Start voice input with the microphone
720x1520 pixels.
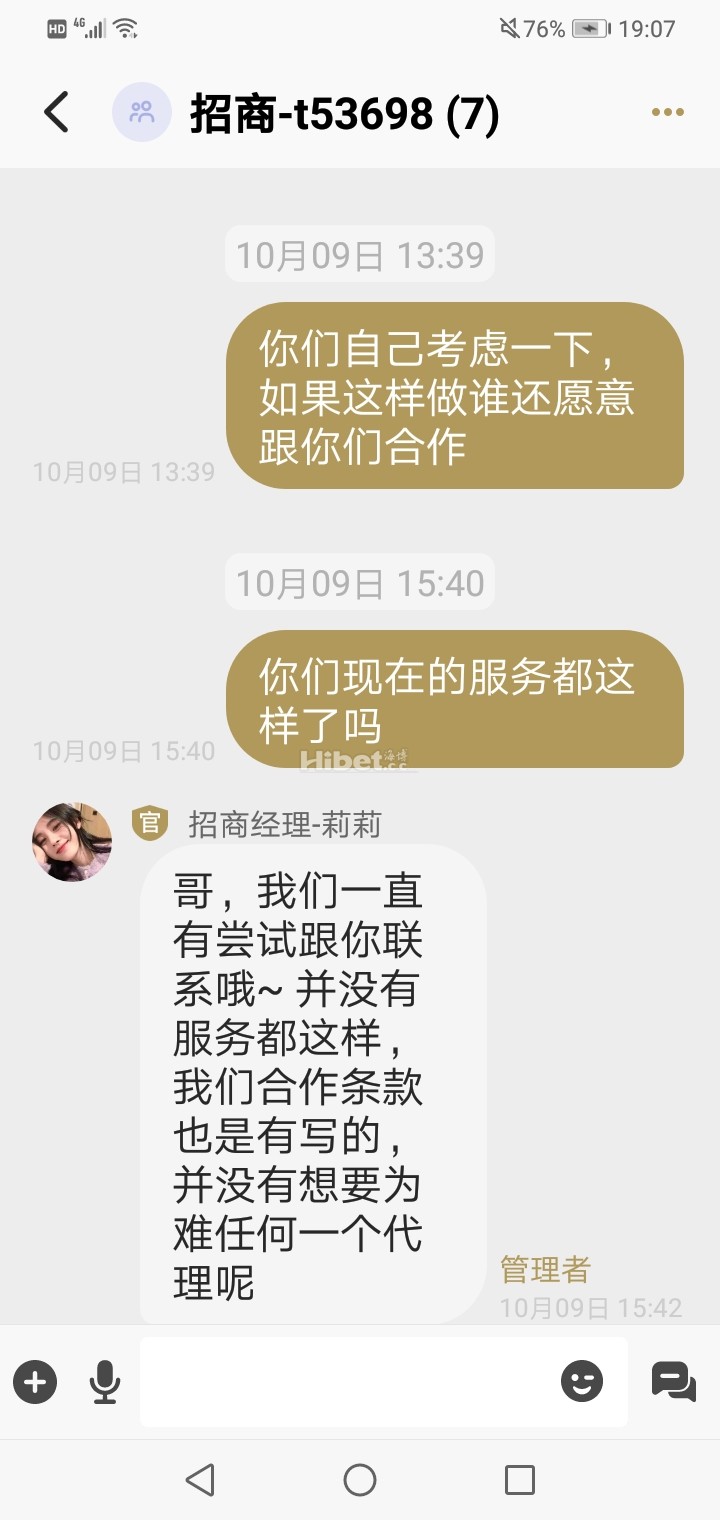pos(104,1383)
